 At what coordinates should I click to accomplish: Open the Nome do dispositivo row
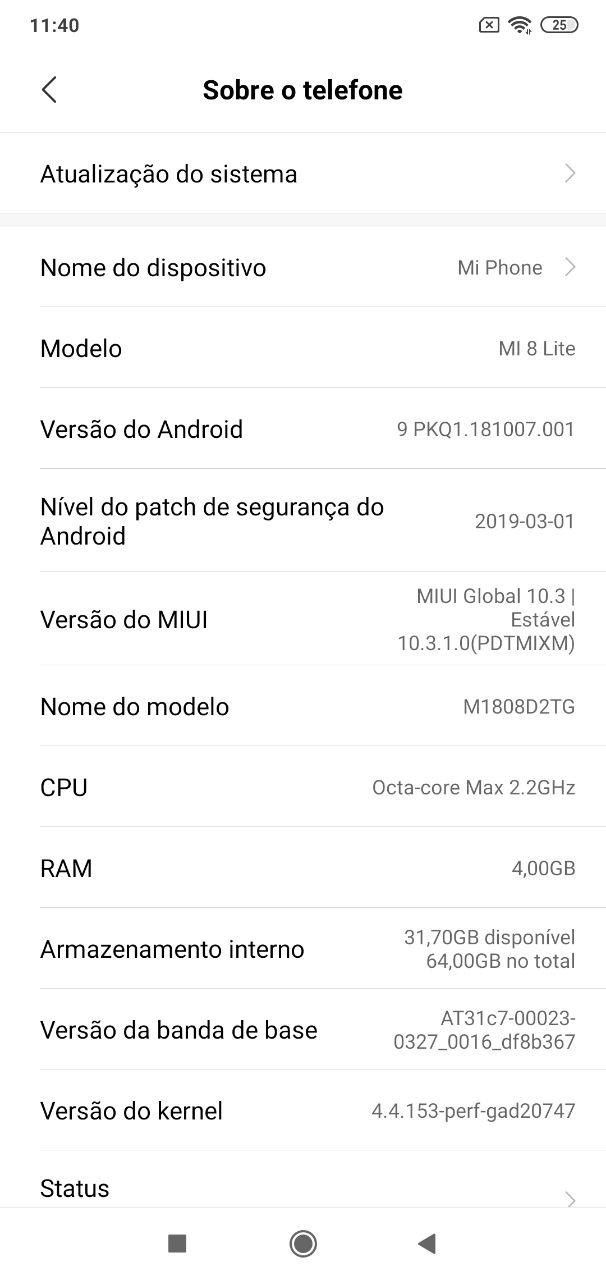(303, 267)
